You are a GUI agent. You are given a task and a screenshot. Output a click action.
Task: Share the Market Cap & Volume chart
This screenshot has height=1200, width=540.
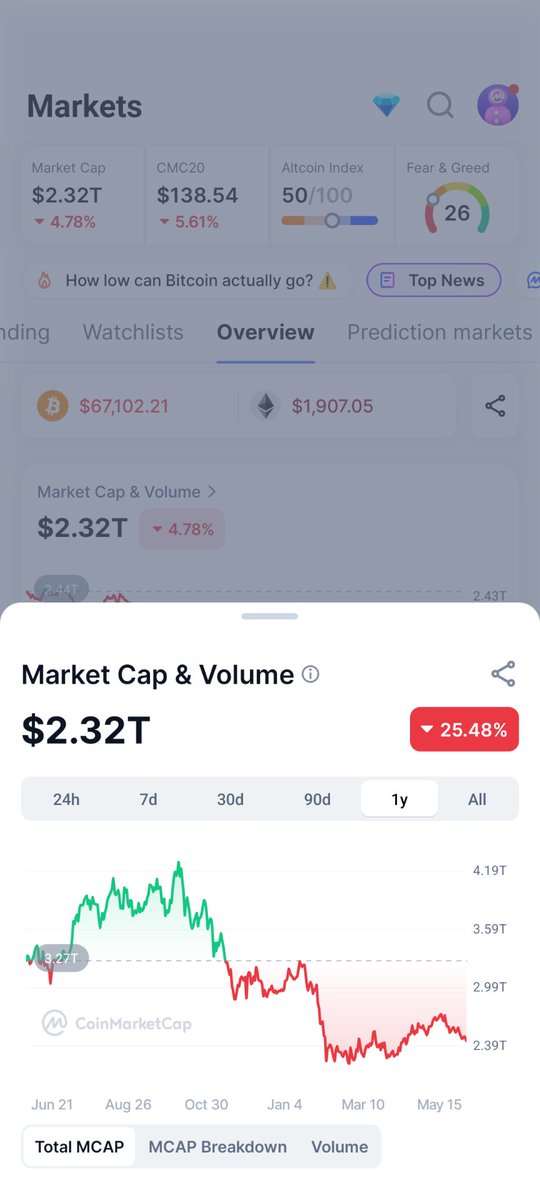coord(503,674)
